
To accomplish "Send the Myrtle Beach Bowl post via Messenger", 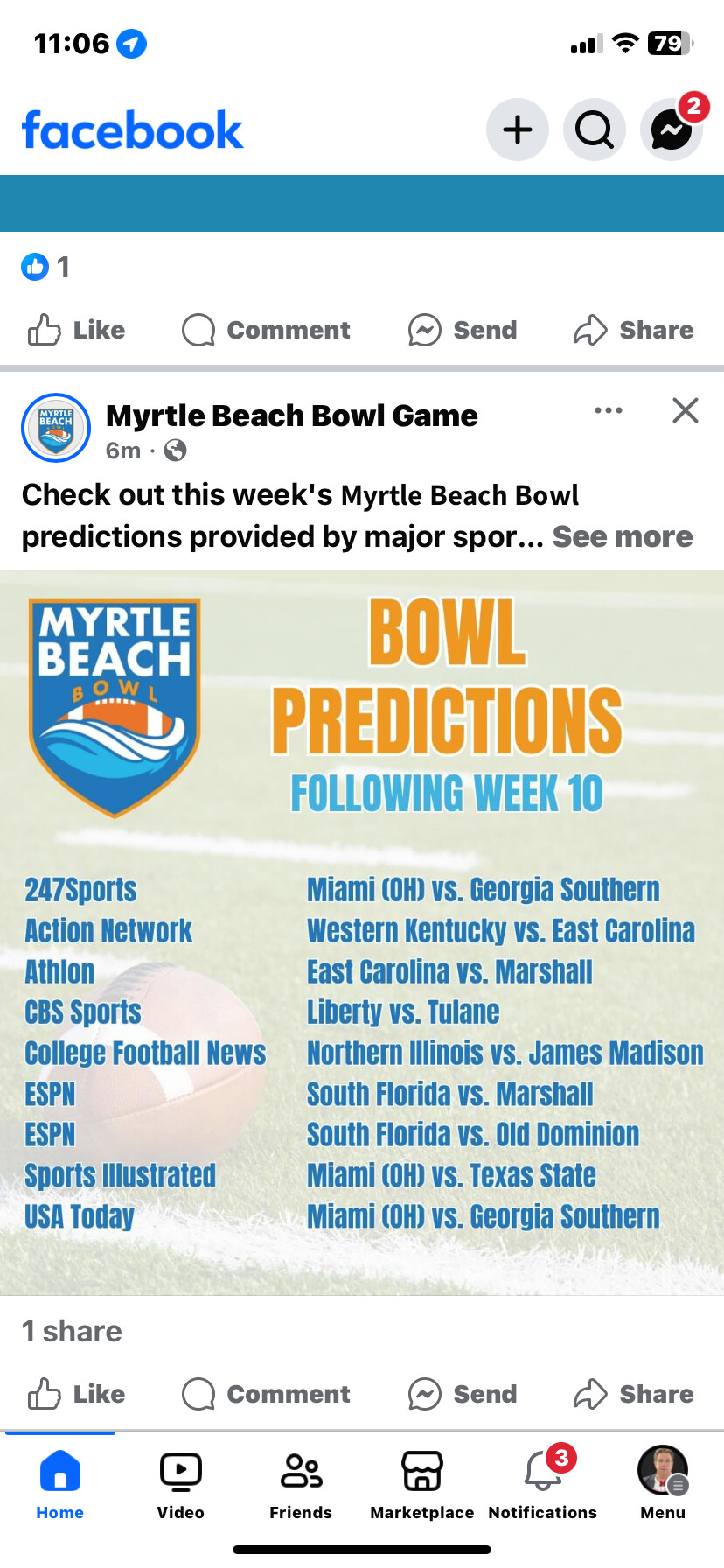I will tap(463, 1394).
